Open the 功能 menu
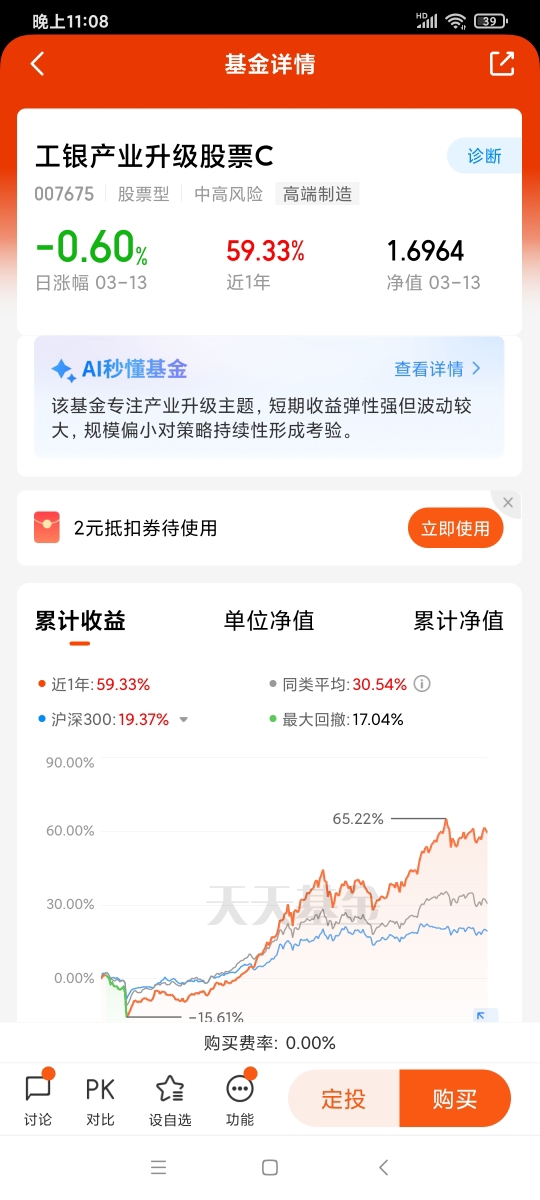Viewport: 540px width, 1200px height. pos(240,1098)
